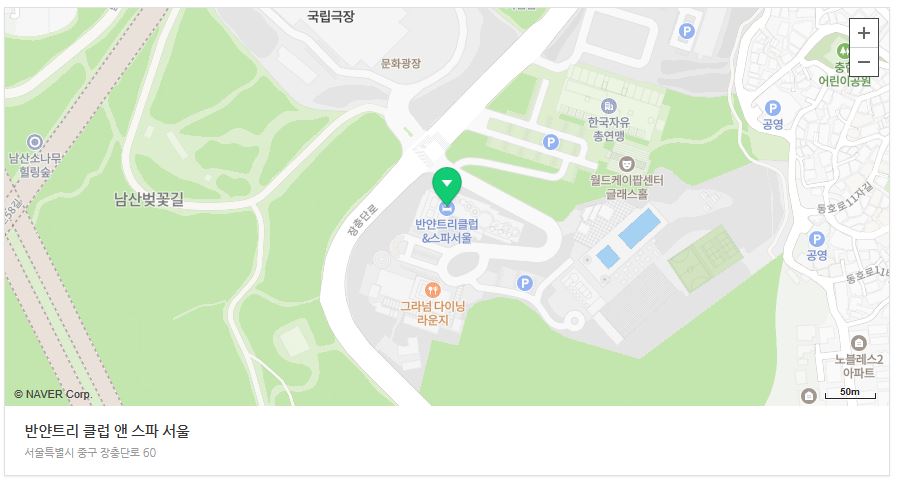Image resolution: width=898 pixels, height=482 pixels.
Task: Select the 한국자유총연맹 map marker
Action: point(608,106)
